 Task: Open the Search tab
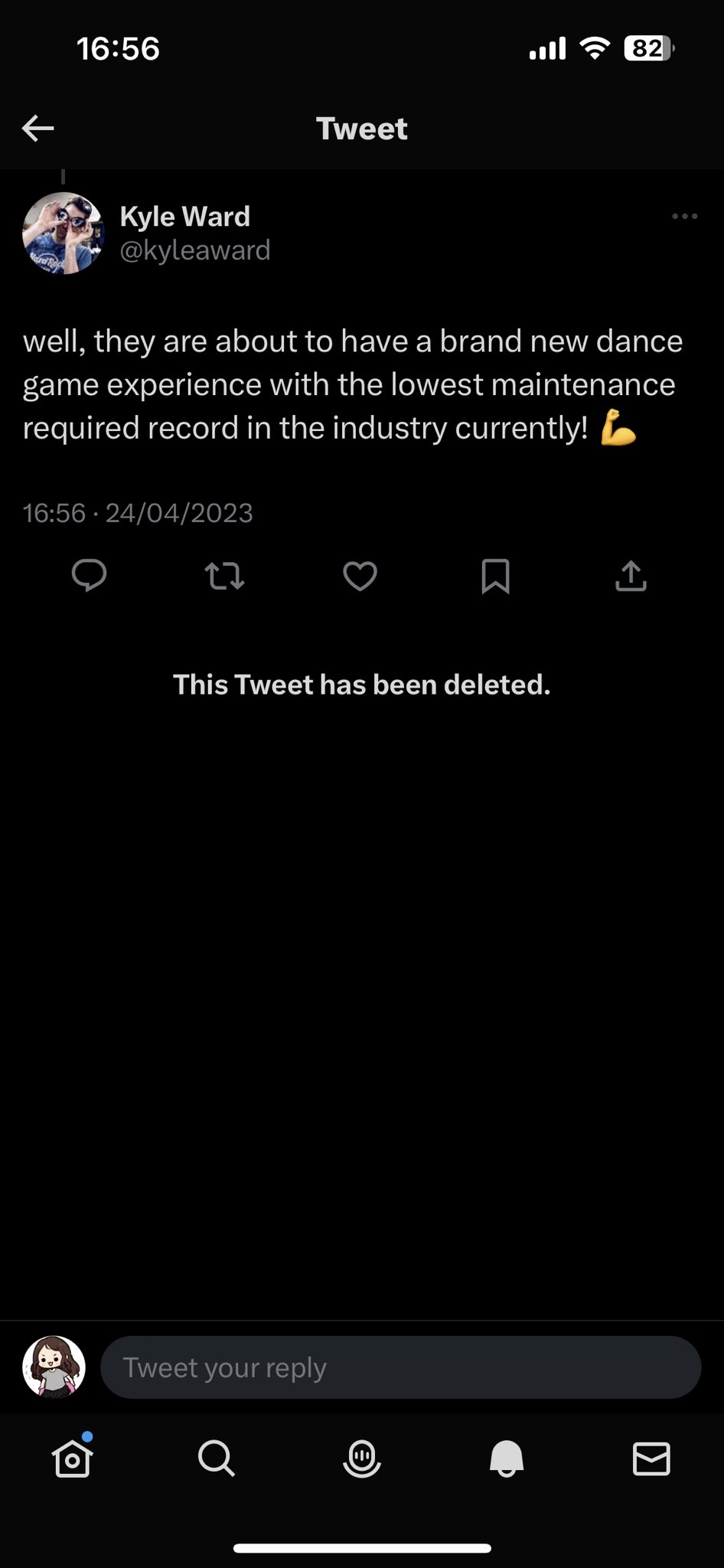coord(217,1459)
